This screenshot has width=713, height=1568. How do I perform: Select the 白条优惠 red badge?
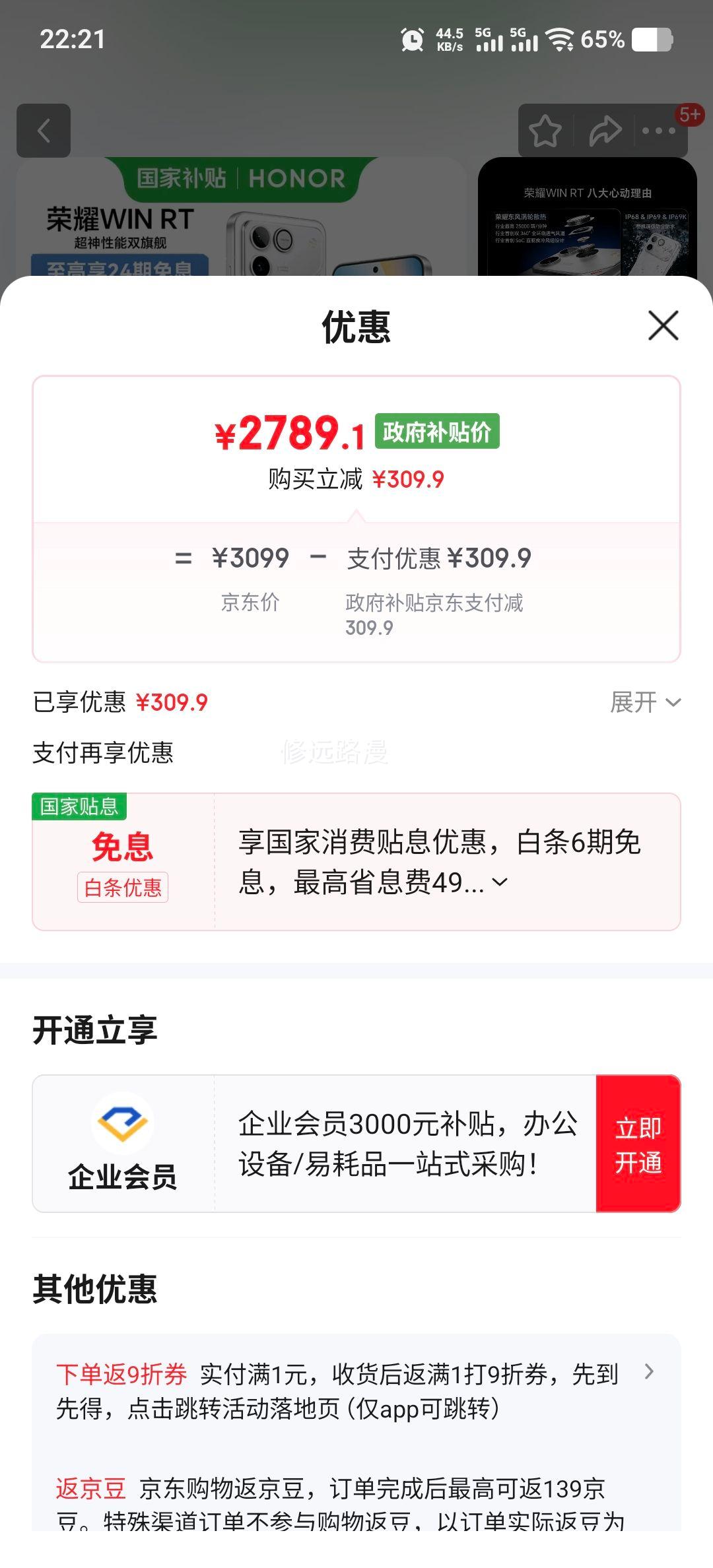click(123, 889)
